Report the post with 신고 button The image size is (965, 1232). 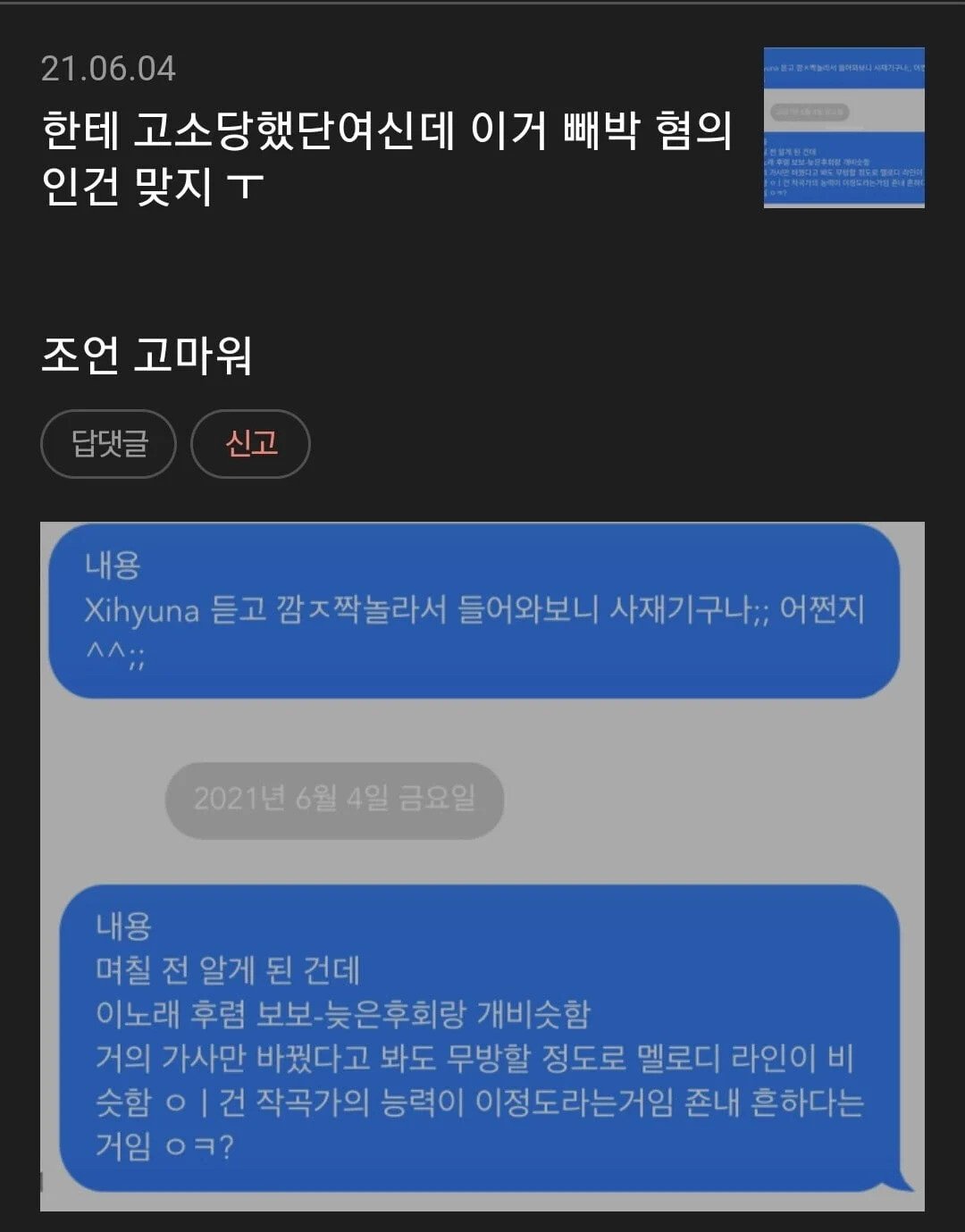click(x=251, y=444)
